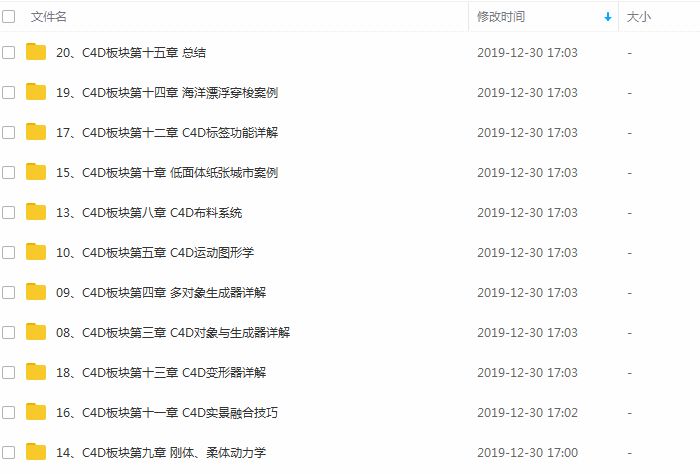The width and height of the screenshot is (700, 474).
Task: Open folder 15、低面体纸张城市案例
Action: tap(167, 173)
